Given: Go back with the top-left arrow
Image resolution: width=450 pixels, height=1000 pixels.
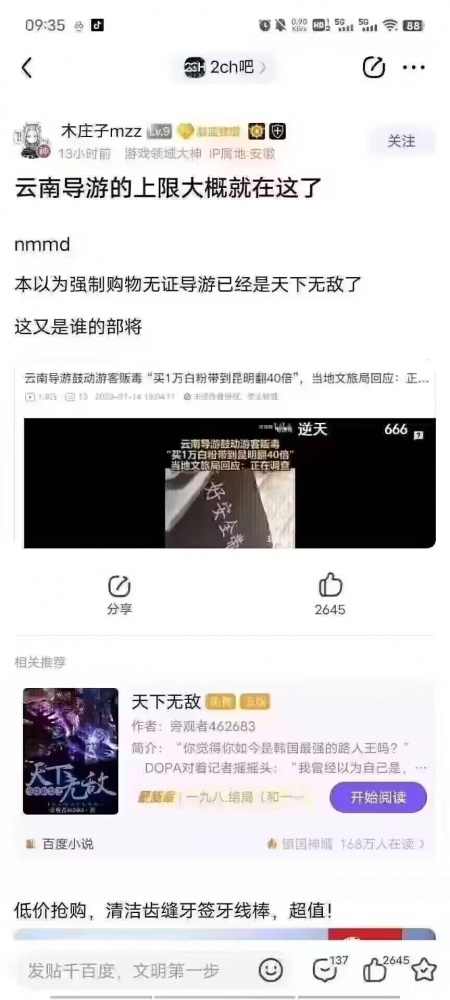Looking at the screenshot, I should click(x=27, y=67).
